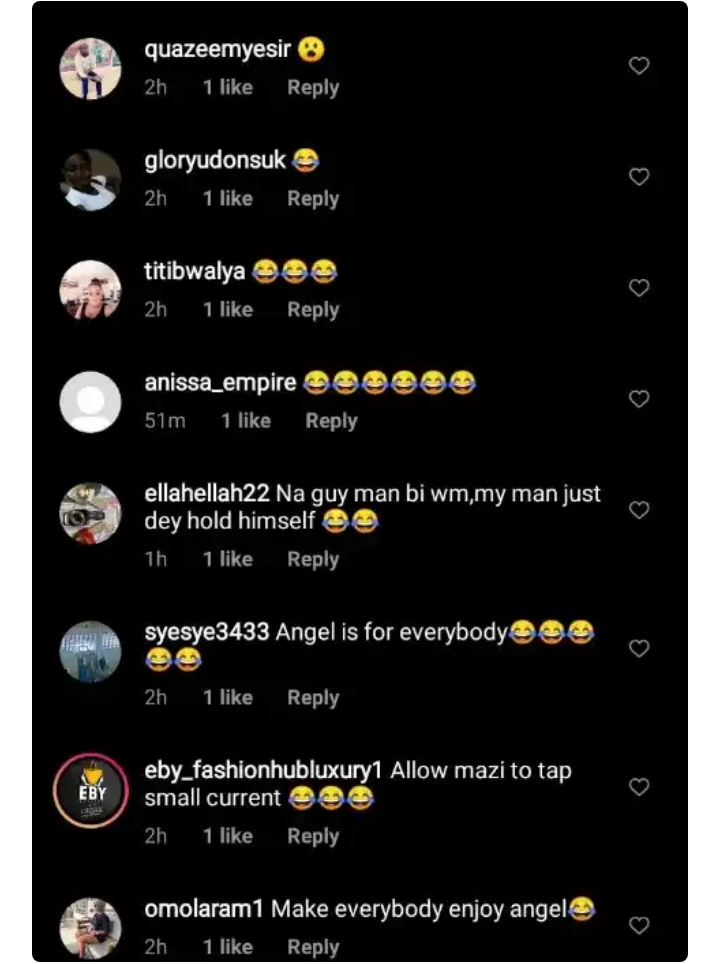Reply to omolaram1's comment
Image resolution: width=720 pixels, height=964 pixels.
point(313,946)
